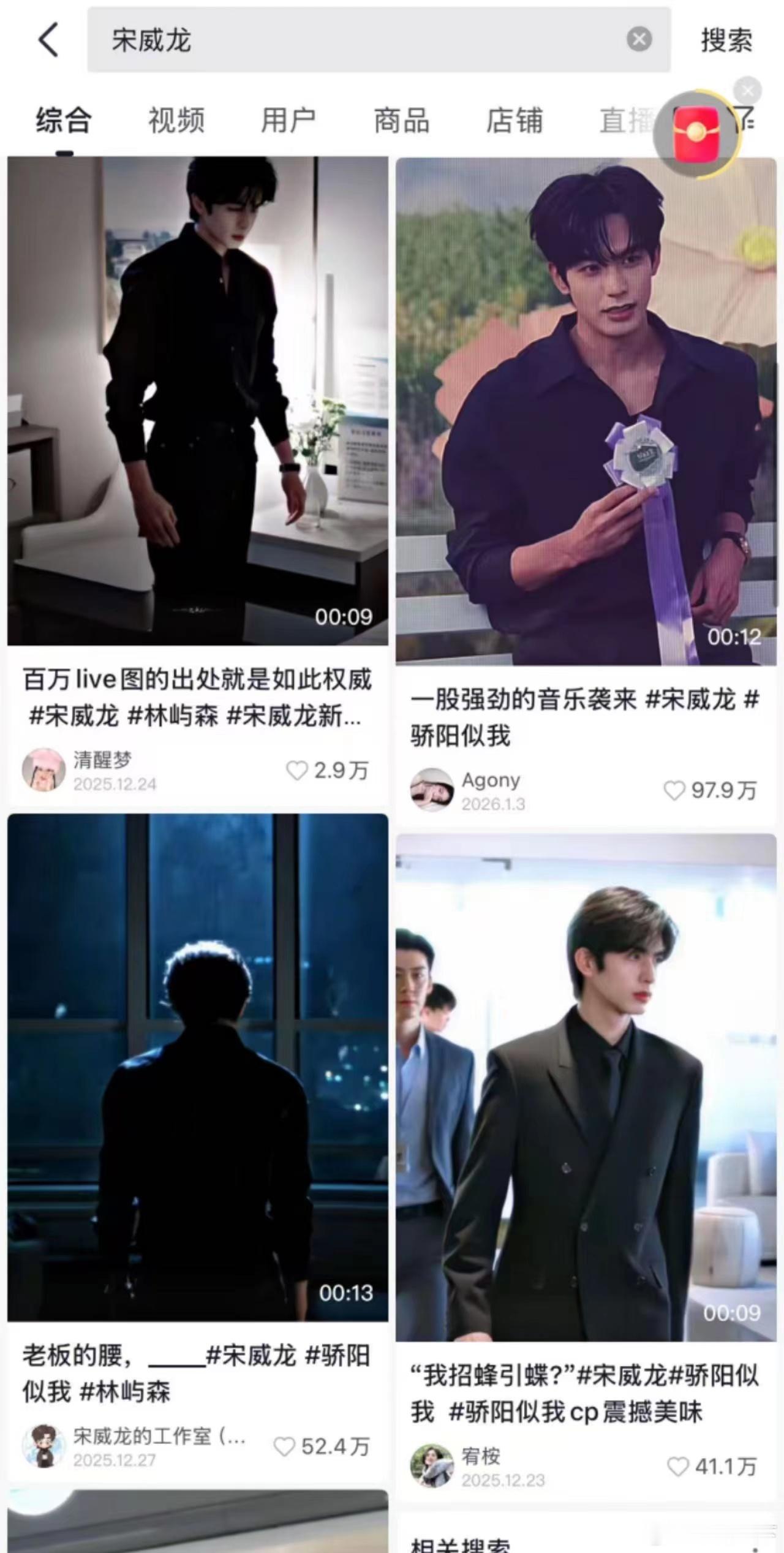Clear the search text with the x icon
Screen dimensions: 784x1553
[x=640, y=39]
